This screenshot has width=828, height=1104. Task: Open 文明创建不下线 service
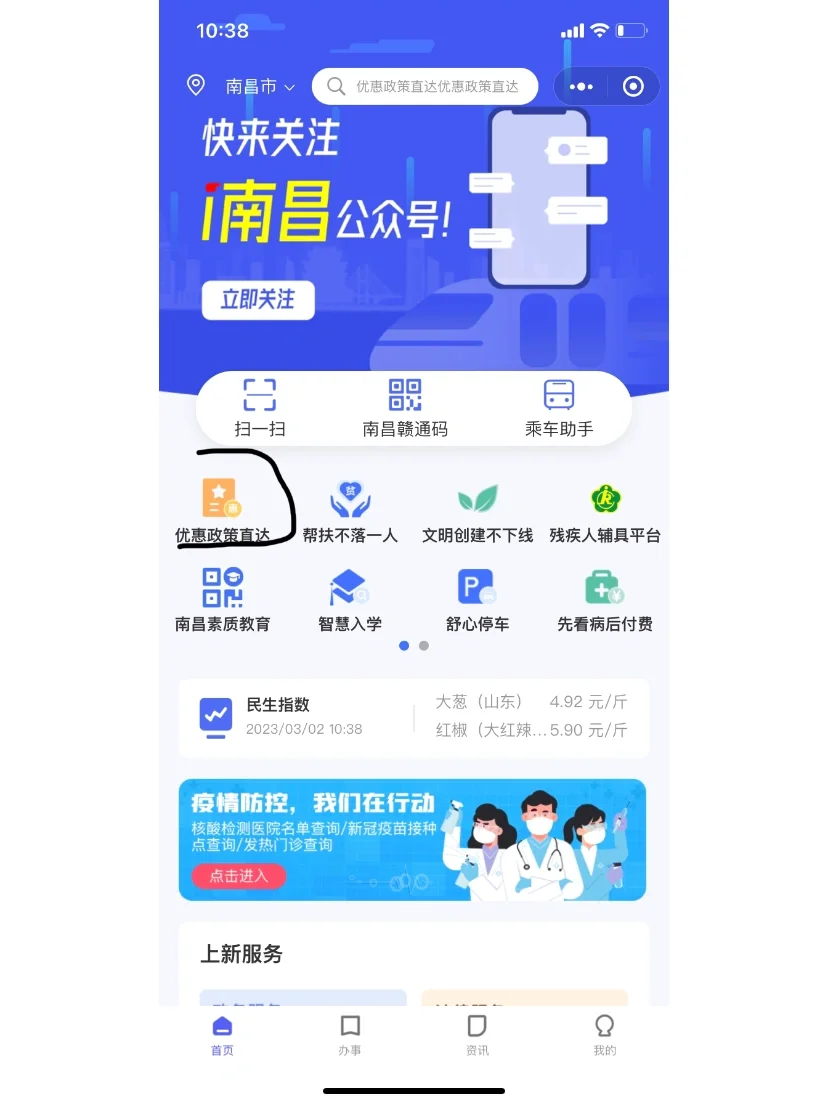click(477, 510)
